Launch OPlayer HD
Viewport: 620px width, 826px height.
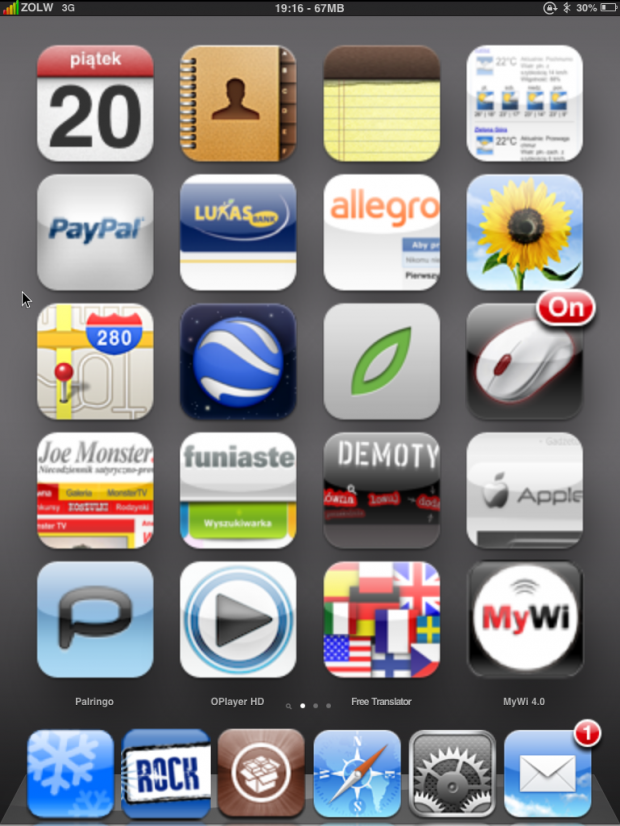coord(238,619)
